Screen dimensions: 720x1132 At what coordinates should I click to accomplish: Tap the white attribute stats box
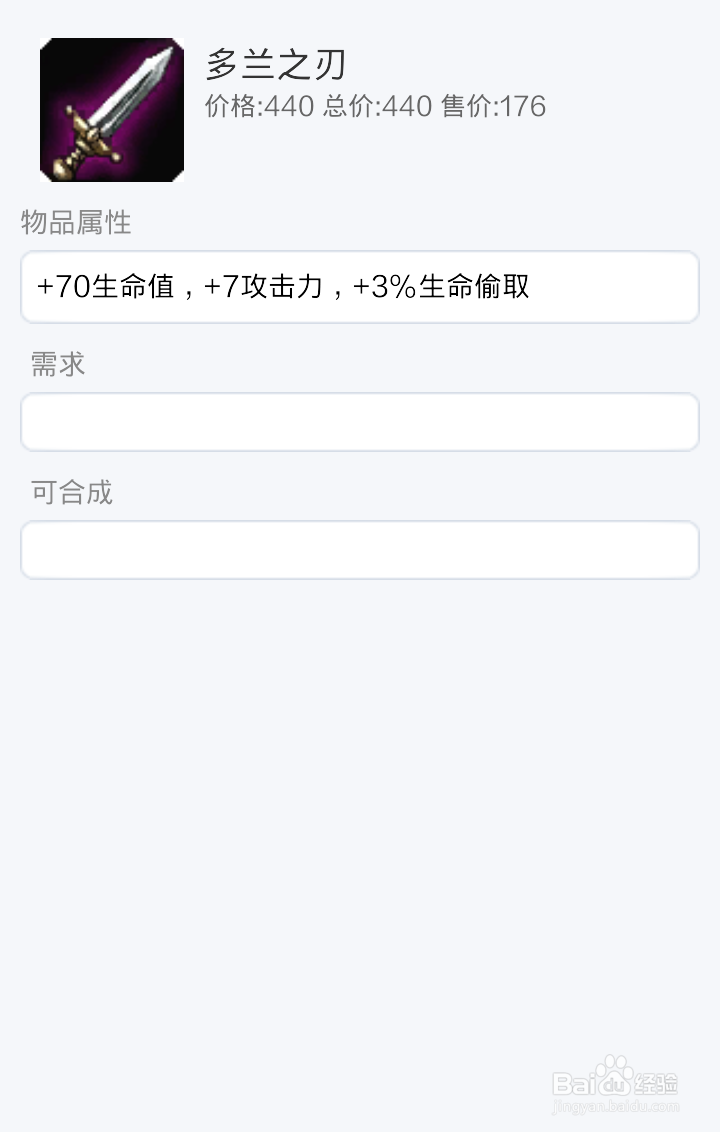(x=360, y=287)
